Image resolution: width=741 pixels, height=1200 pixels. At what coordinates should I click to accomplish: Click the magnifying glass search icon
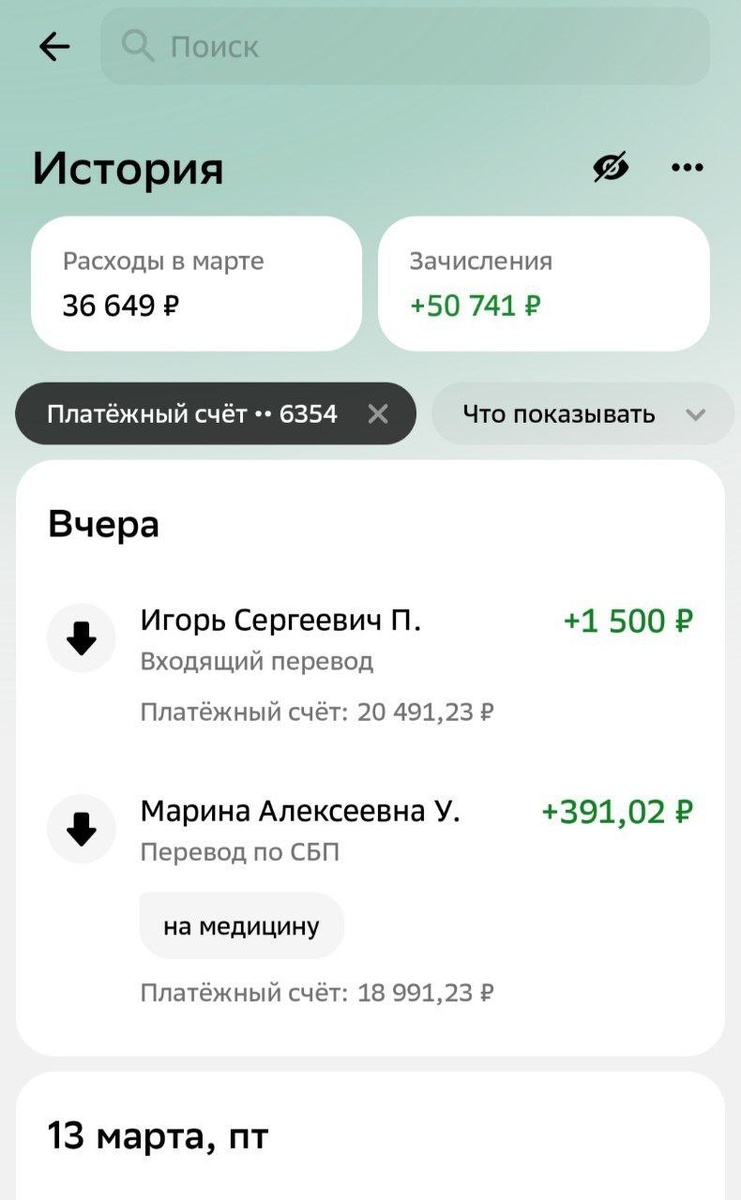coord(138,46)
